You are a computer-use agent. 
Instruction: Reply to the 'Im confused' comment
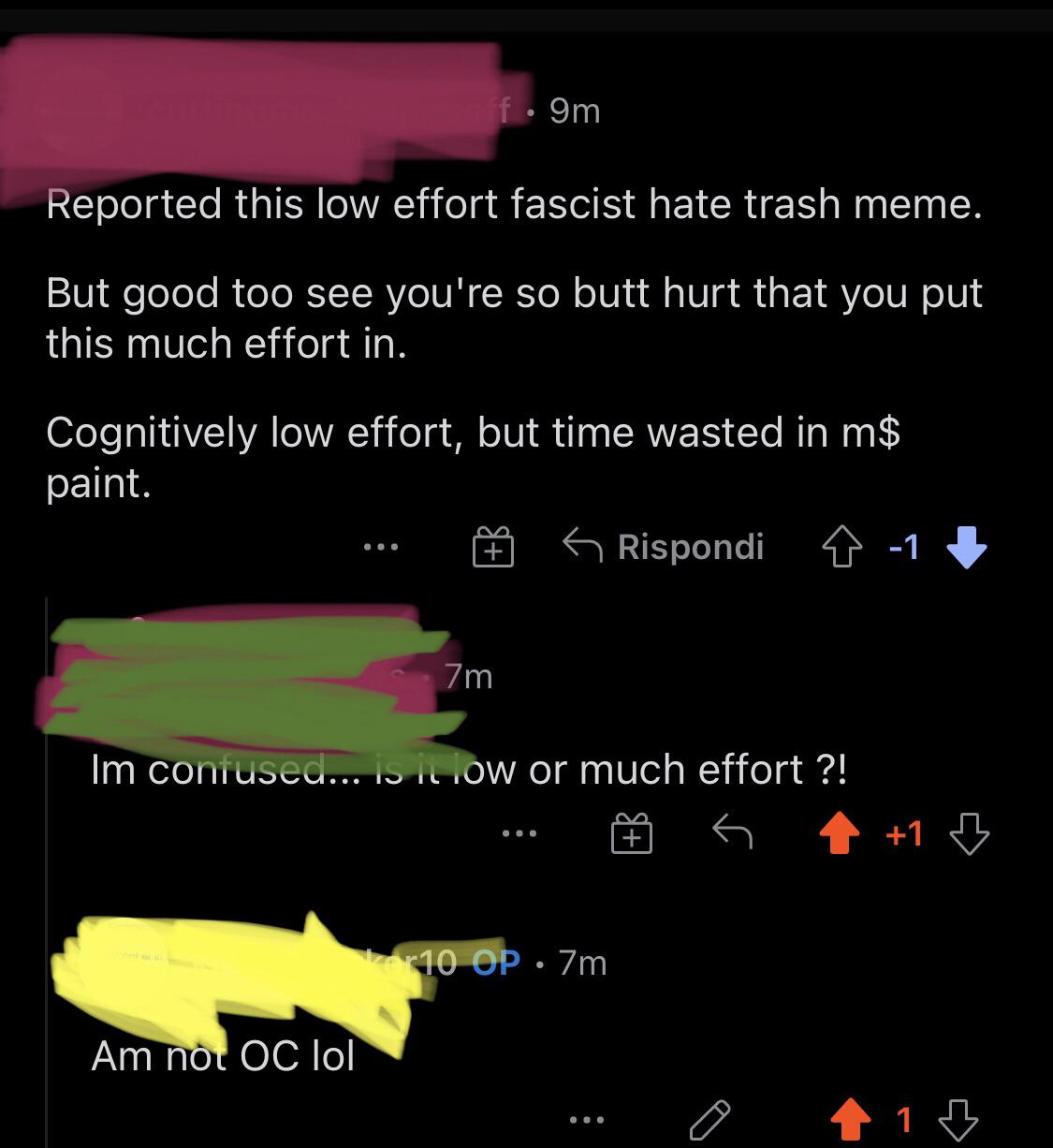pos(732,832)
